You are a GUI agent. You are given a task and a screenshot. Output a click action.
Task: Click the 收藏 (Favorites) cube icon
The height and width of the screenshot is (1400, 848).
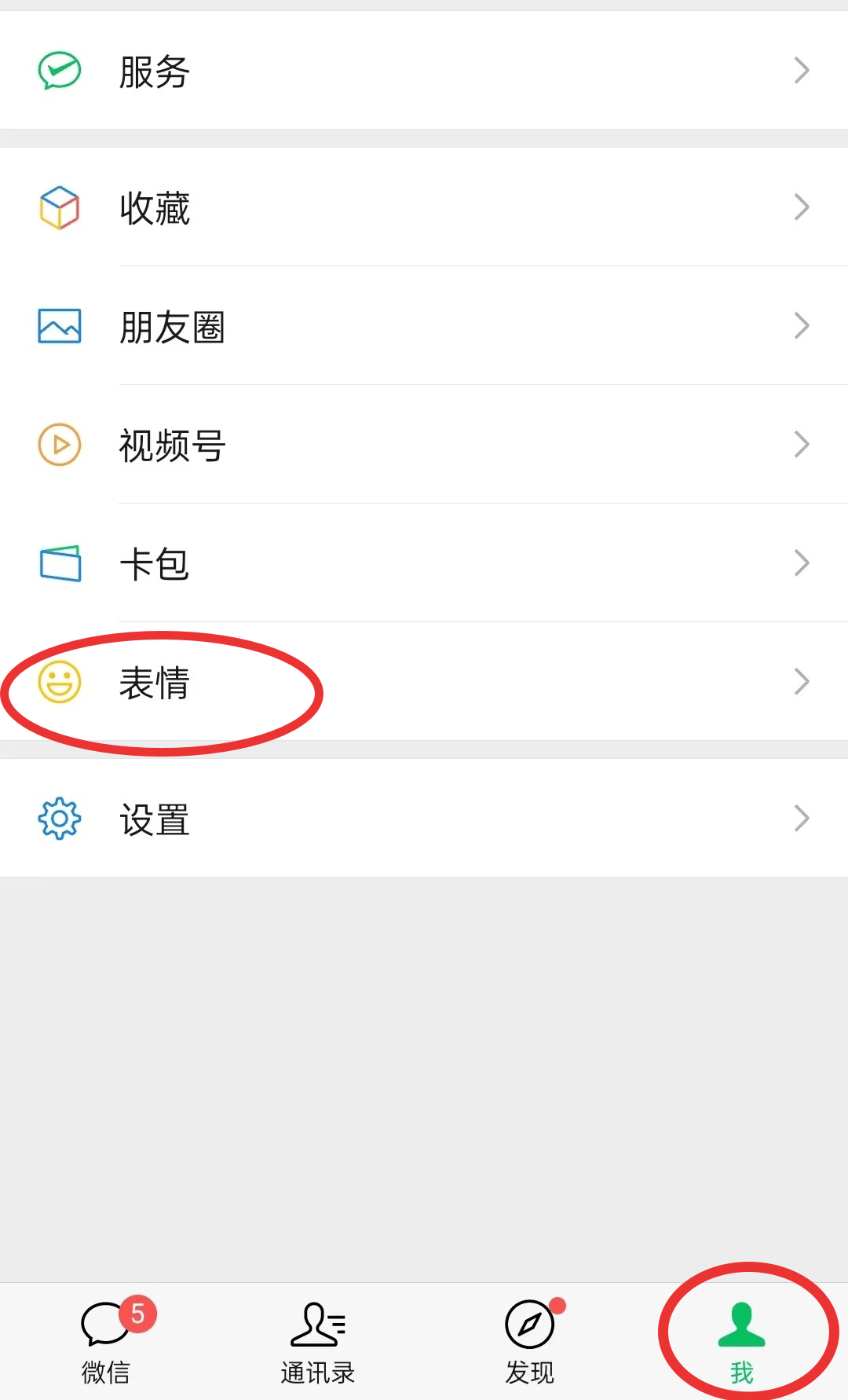pyautogui.click(x=59, y=207)
